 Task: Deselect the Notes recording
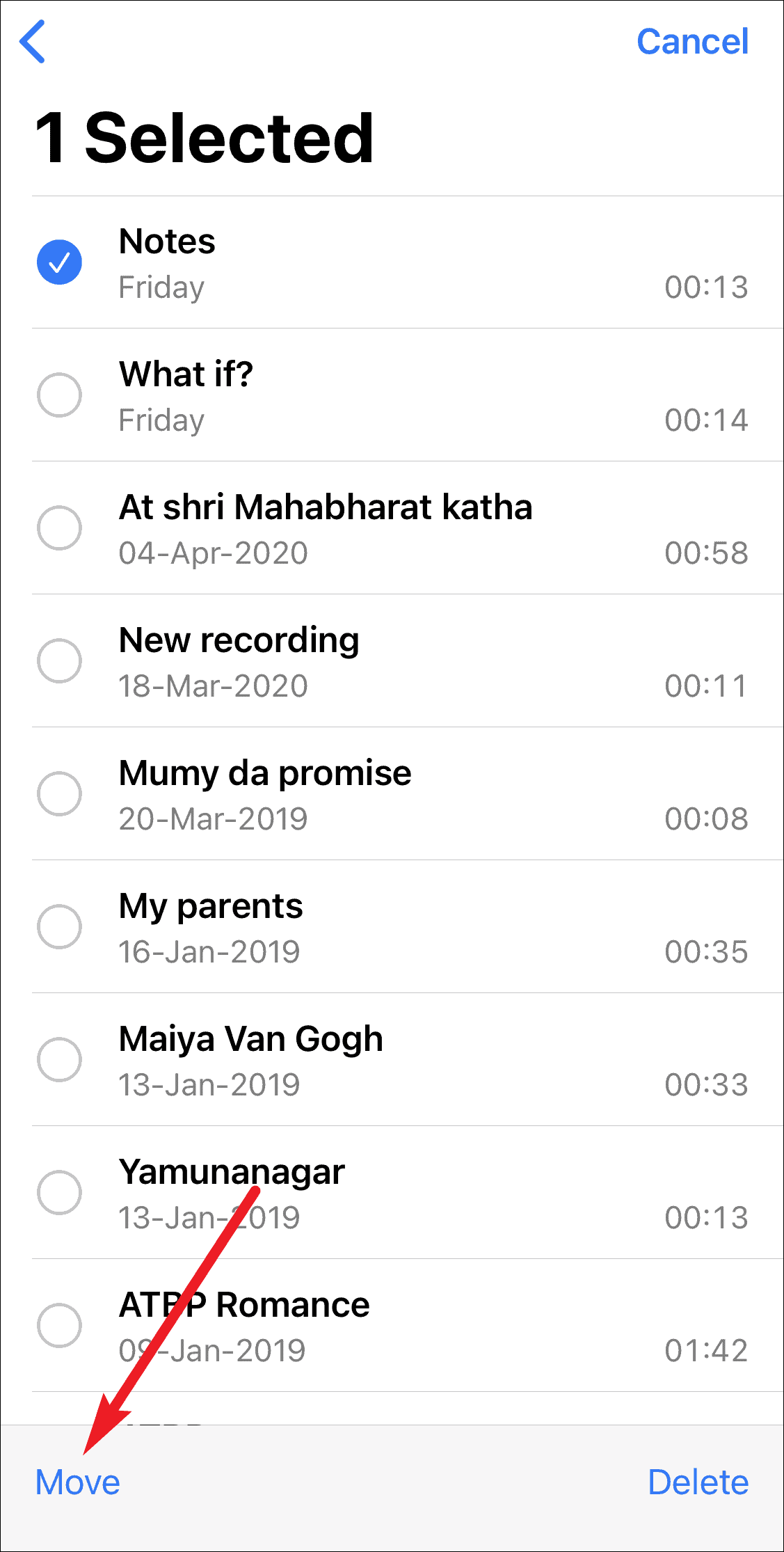[60, 262]
